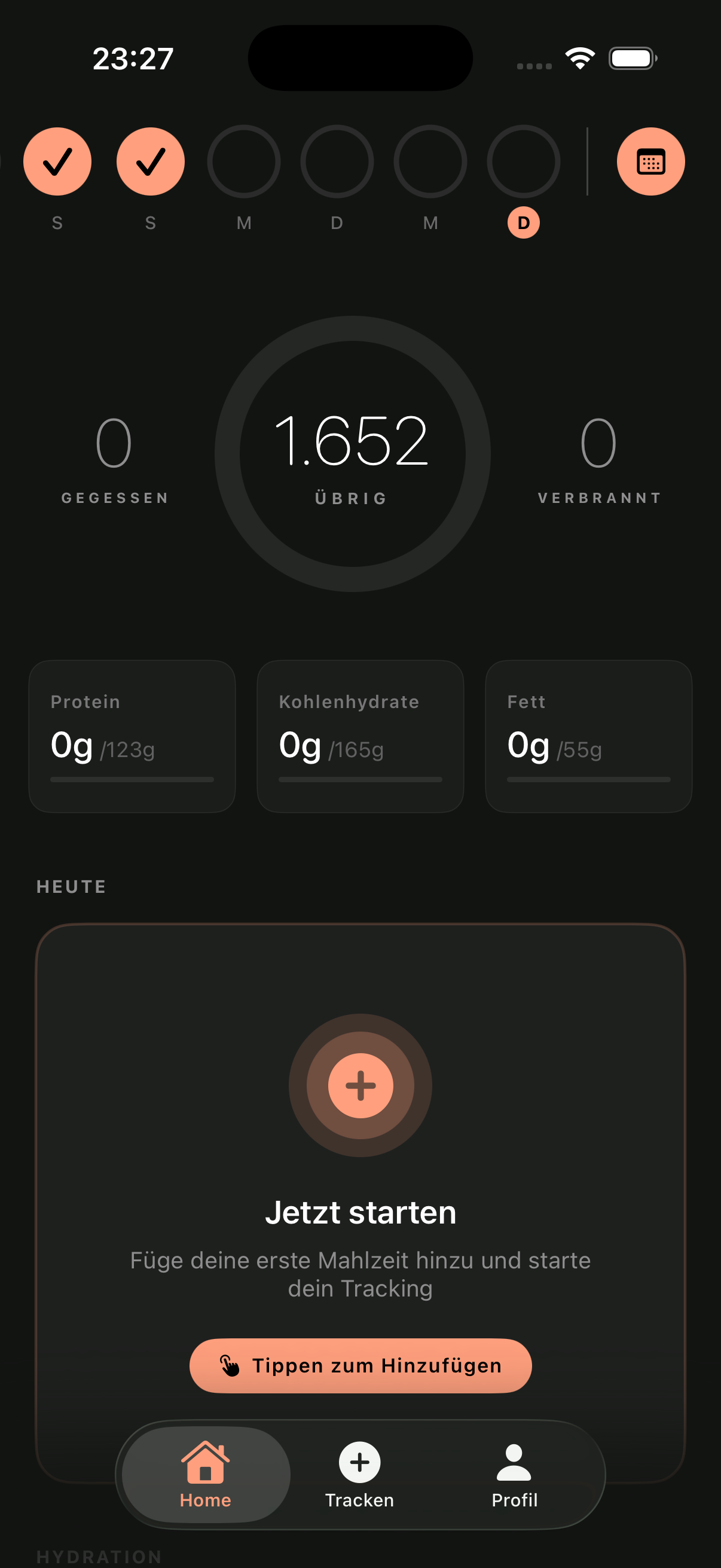Image resolution: width=721 pixels, height=1568 pixels.
Task: Open the calendar icon next to weekday circles
Action: click(x=650, y=161)
